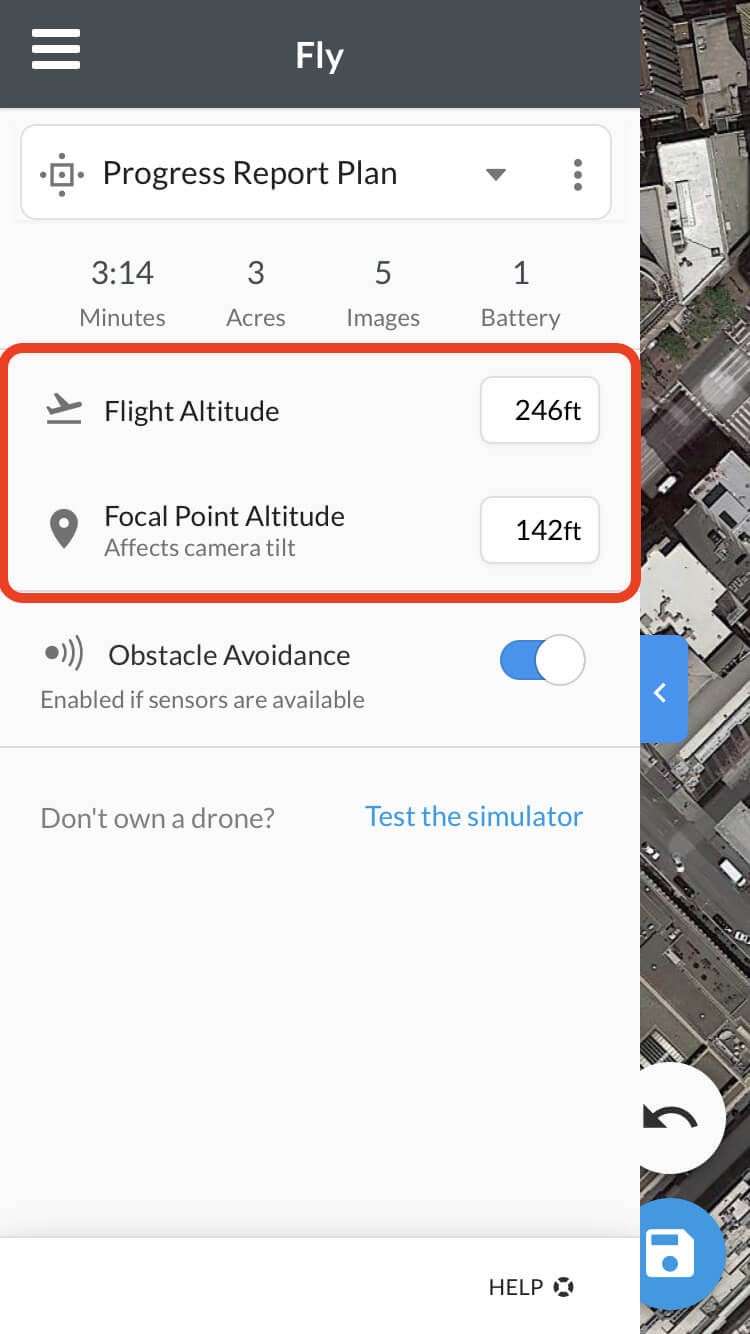Collapse the side panel with the blue arrow
Viewport: 750px width, 1334px height.
(x=663, y=690)
